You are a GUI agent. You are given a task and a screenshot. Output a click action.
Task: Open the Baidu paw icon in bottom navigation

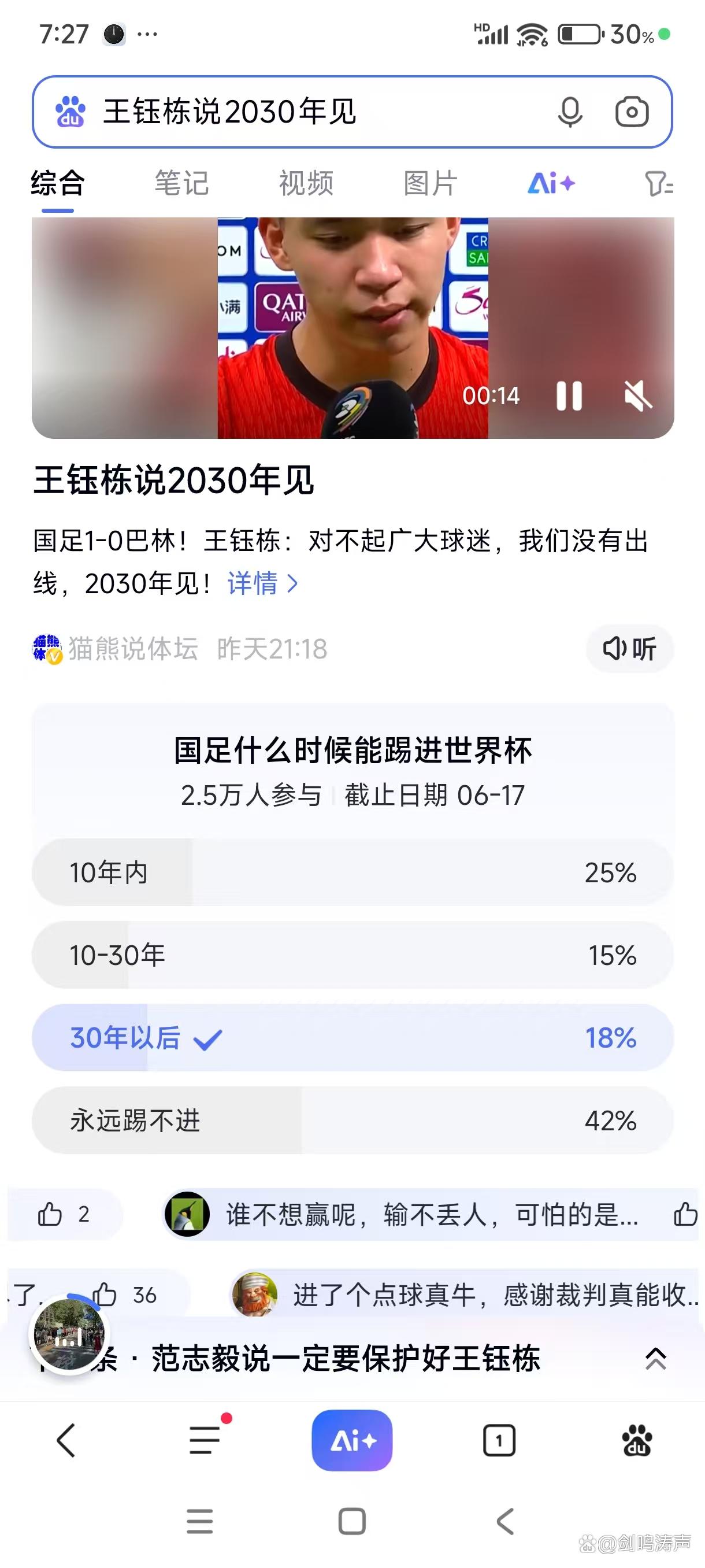point(638,1440)
